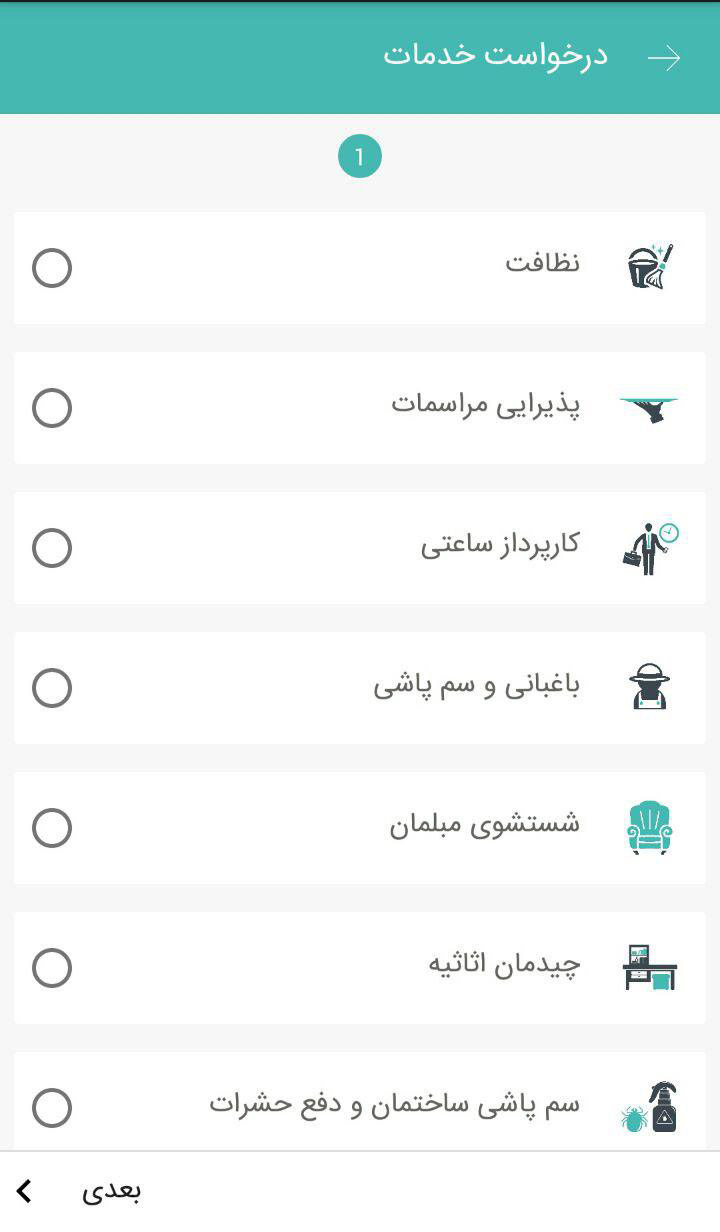The width and height of the screenshot is (720, 1232).
Task: Click the back arrow in the header
Action: 665,57
